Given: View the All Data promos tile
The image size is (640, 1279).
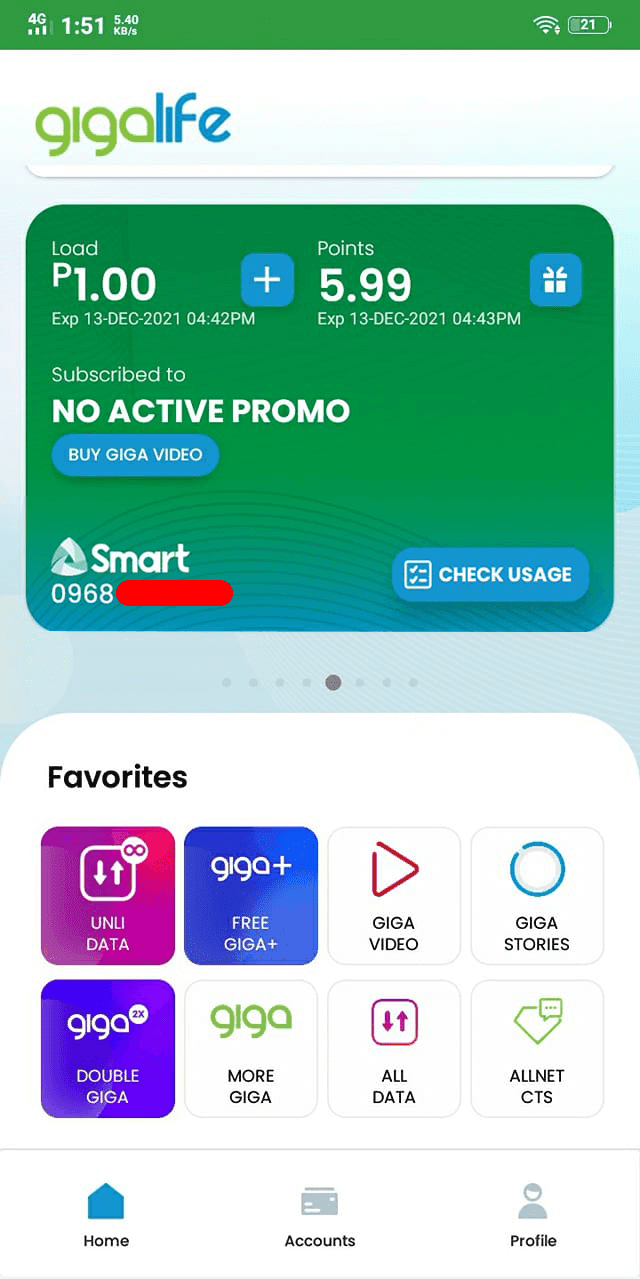Looking at the screenshot, I should [x=394, y=1048].
